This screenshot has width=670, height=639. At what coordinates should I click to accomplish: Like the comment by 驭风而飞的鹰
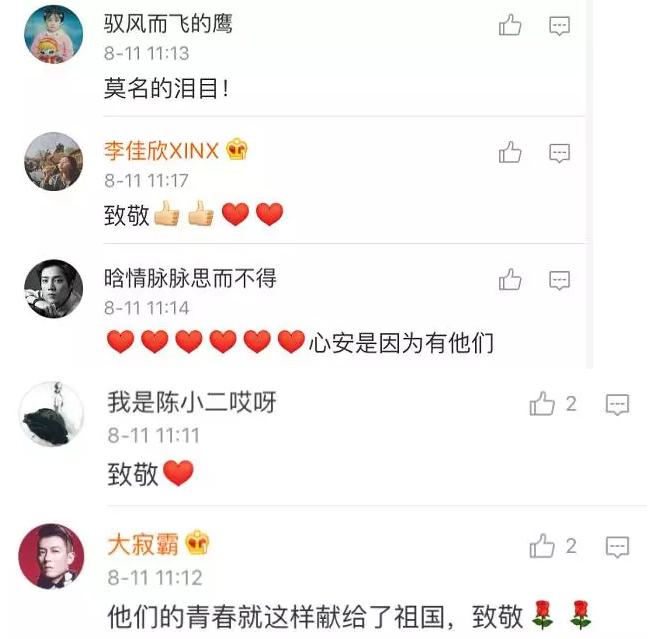tap(511, 26)
